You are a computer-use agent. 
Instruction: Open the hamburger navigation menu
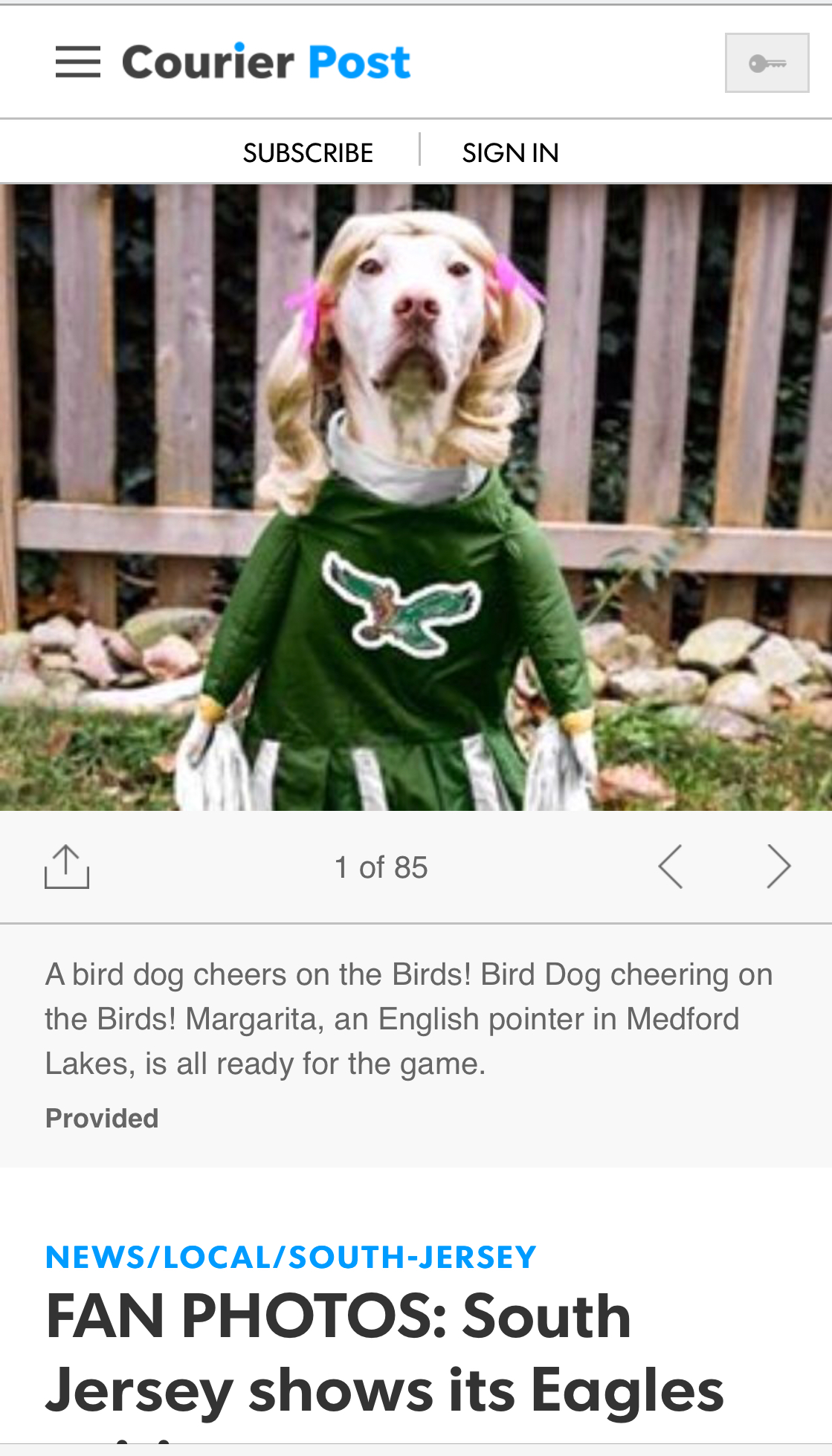[78, 62]
